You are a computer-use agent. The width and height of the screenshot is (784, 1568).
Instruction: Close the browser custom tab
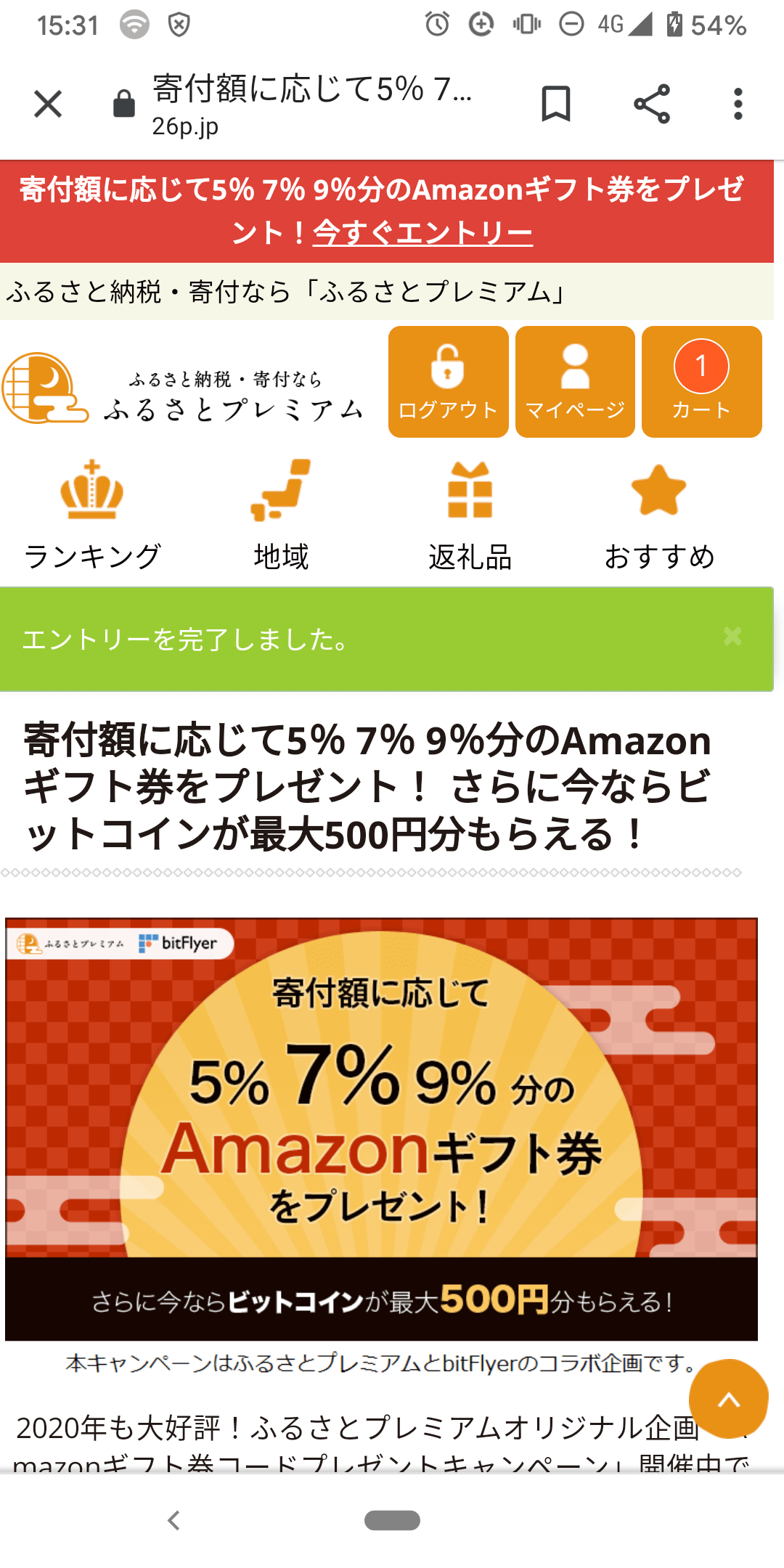coord(48,105)
